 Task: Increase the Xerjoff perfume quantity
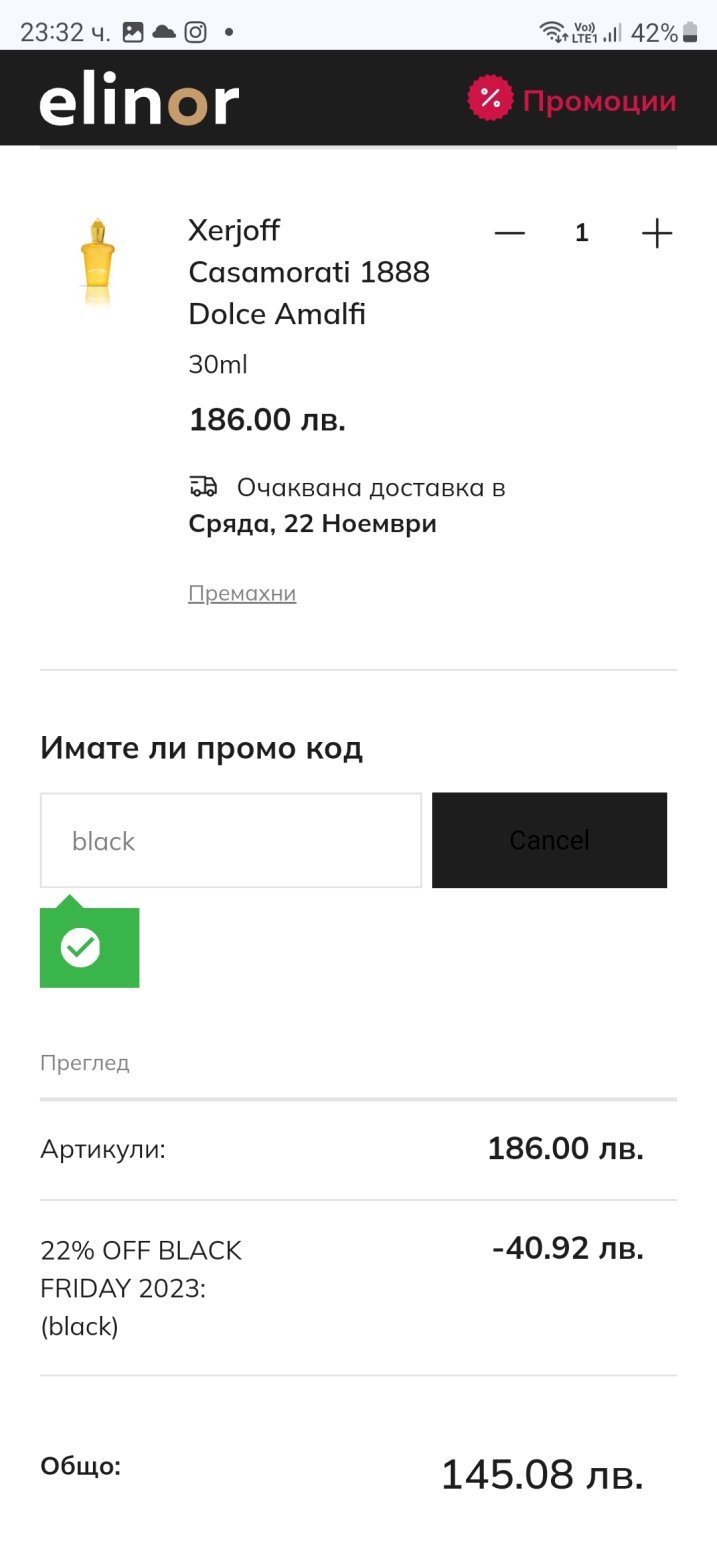[656, 233]
